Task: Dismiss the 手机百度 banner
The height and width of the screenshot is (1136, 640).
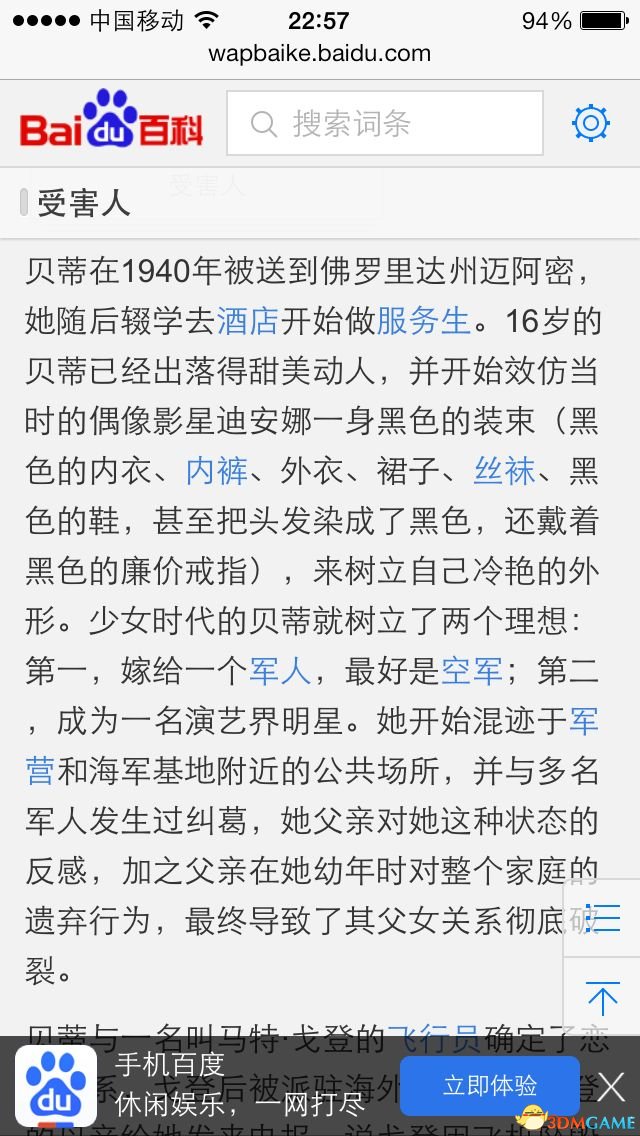Action: (x=611, y=1087)
